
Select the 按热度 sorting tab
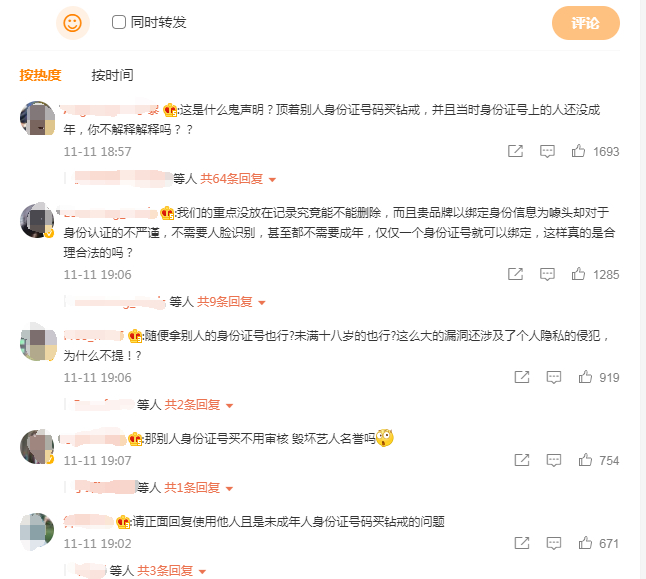coord(40,75)
